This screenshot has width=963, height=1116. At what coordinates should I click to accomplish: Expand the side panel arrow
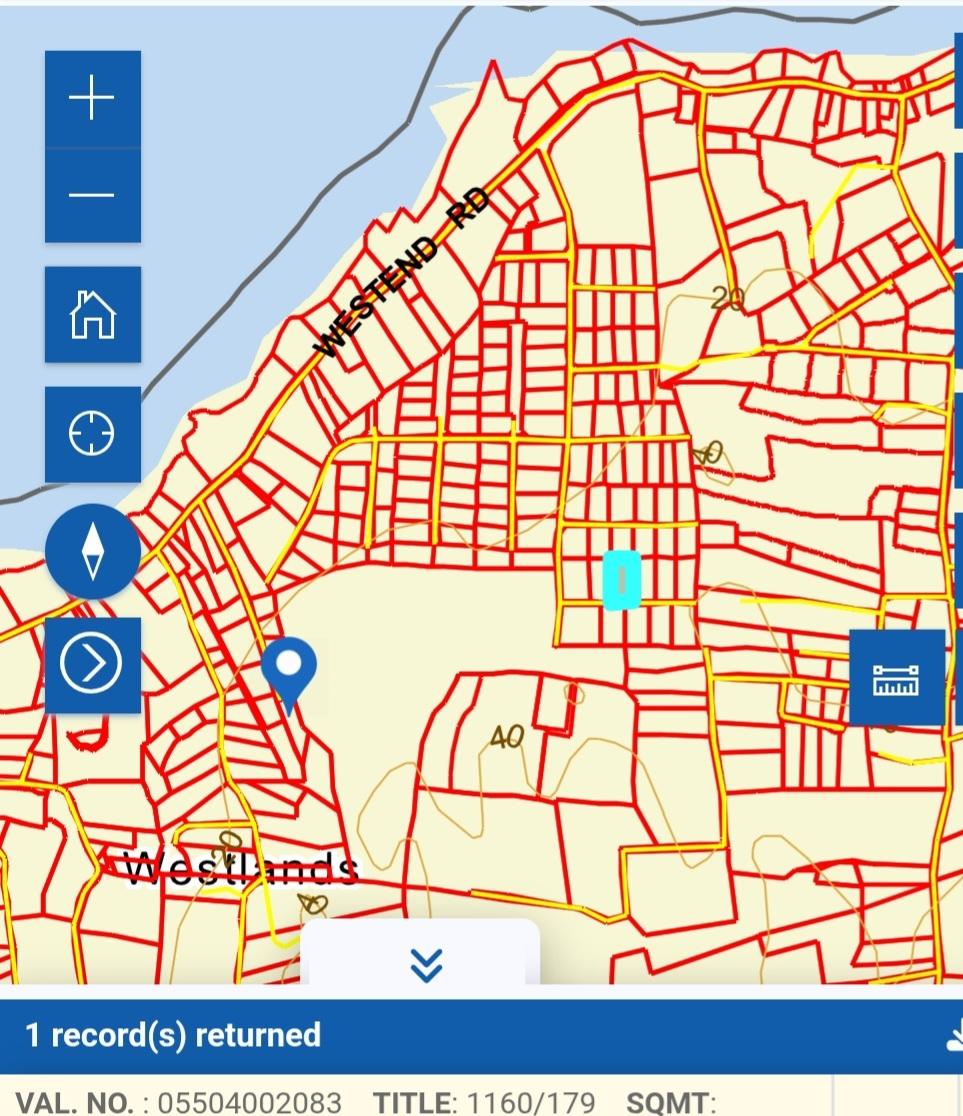tap(92, 664)
